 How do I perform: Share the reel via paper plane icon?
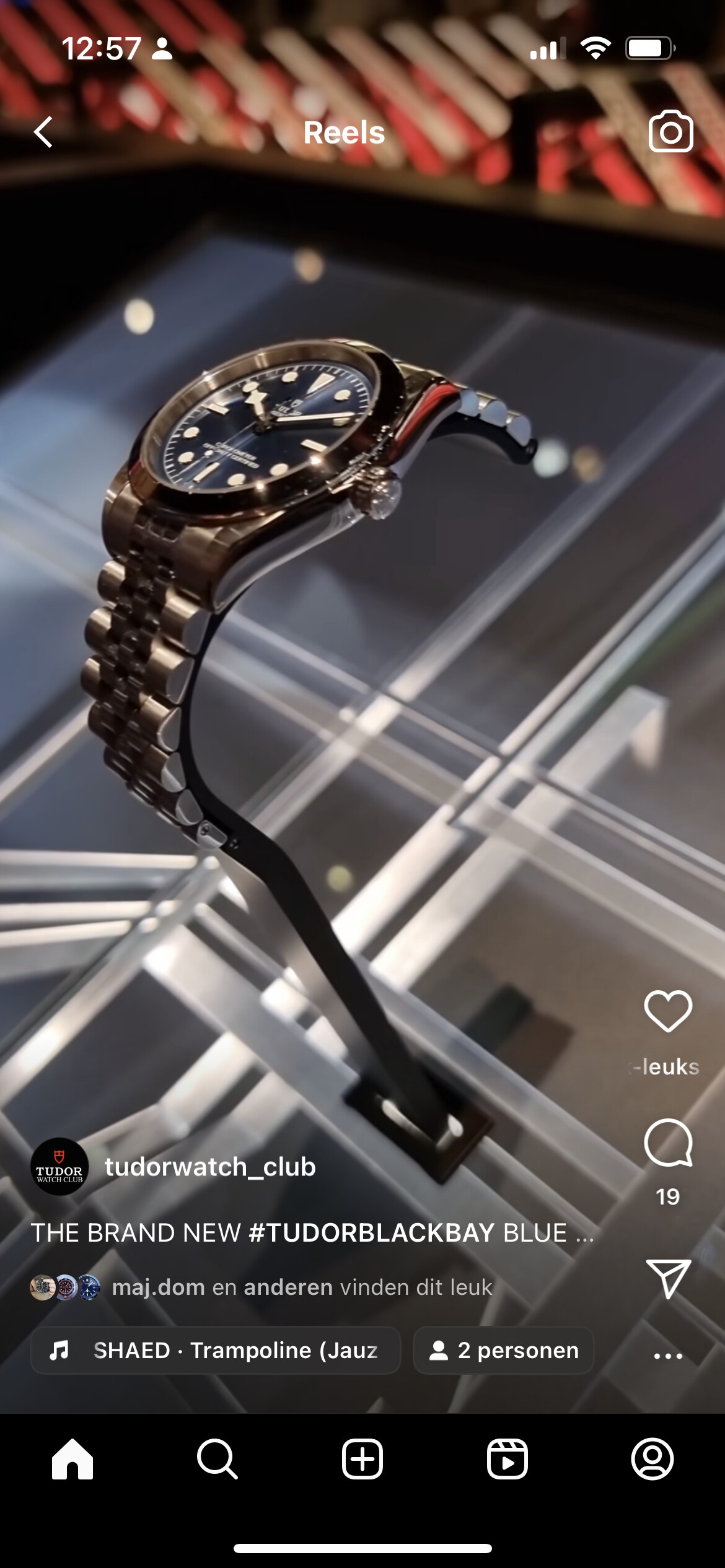pyautogui.click(x=668, y=1278)
